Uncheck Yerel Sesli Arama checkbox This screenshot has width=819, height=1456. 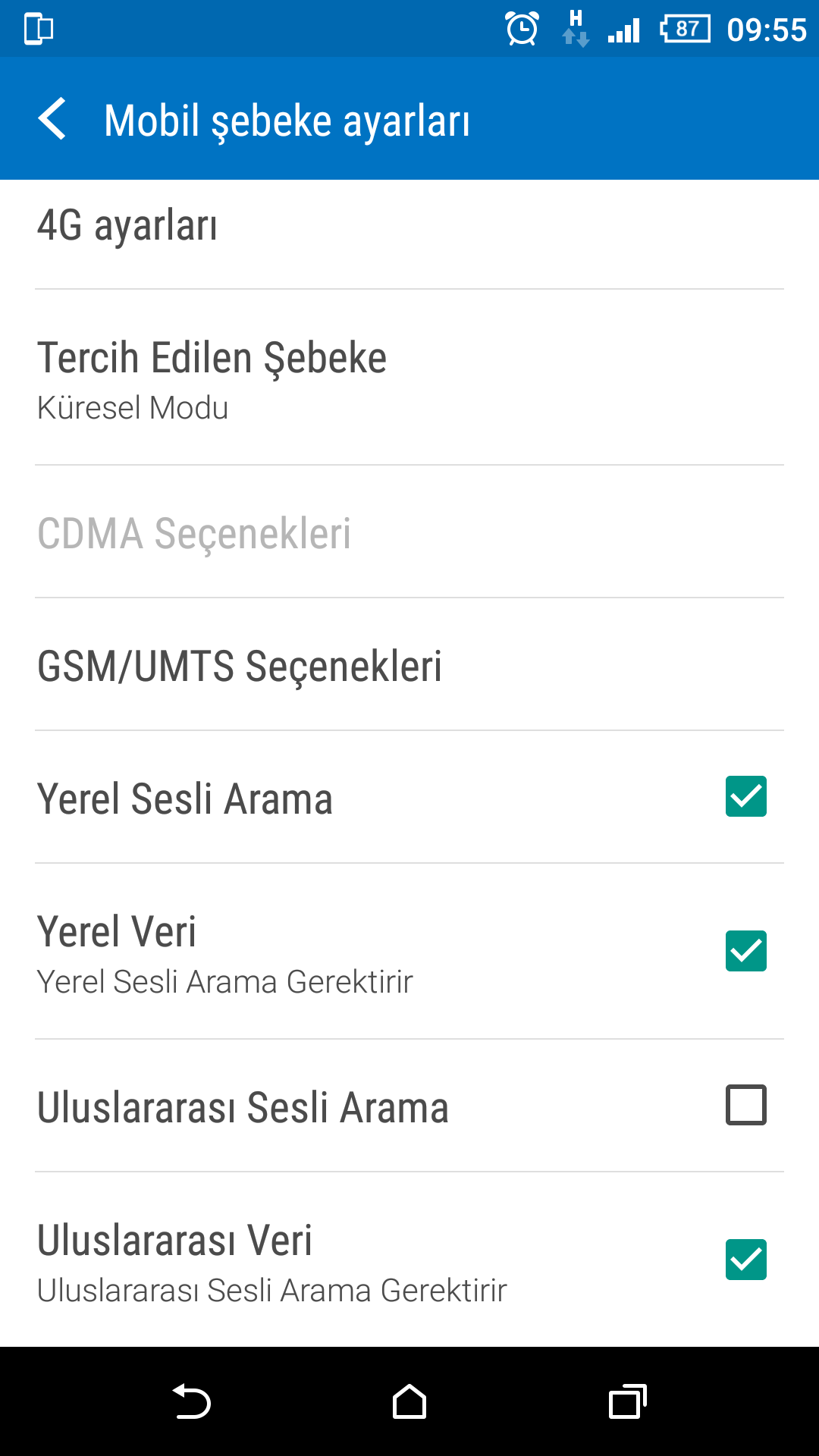coord(746,796)
